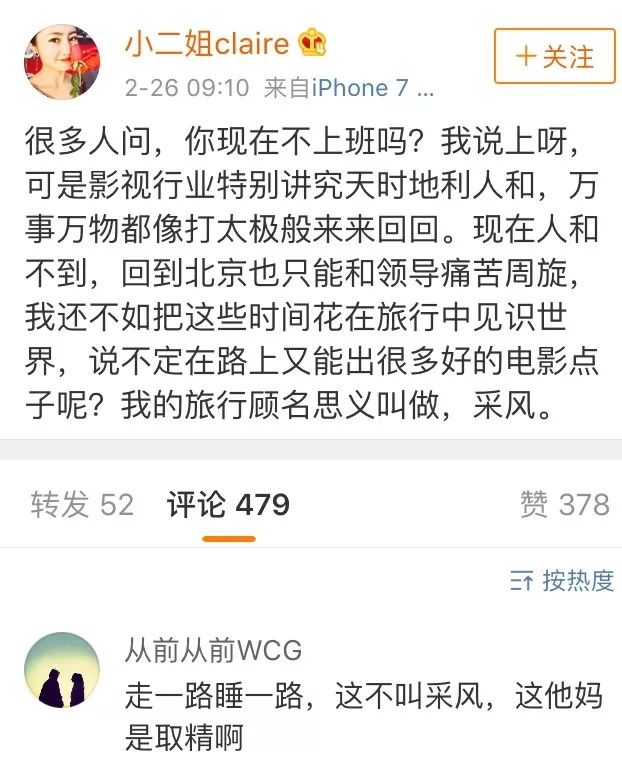Select the 评论 479 tab
The image size is (622, 766).
pyautogui.click(x=228, y=505)
